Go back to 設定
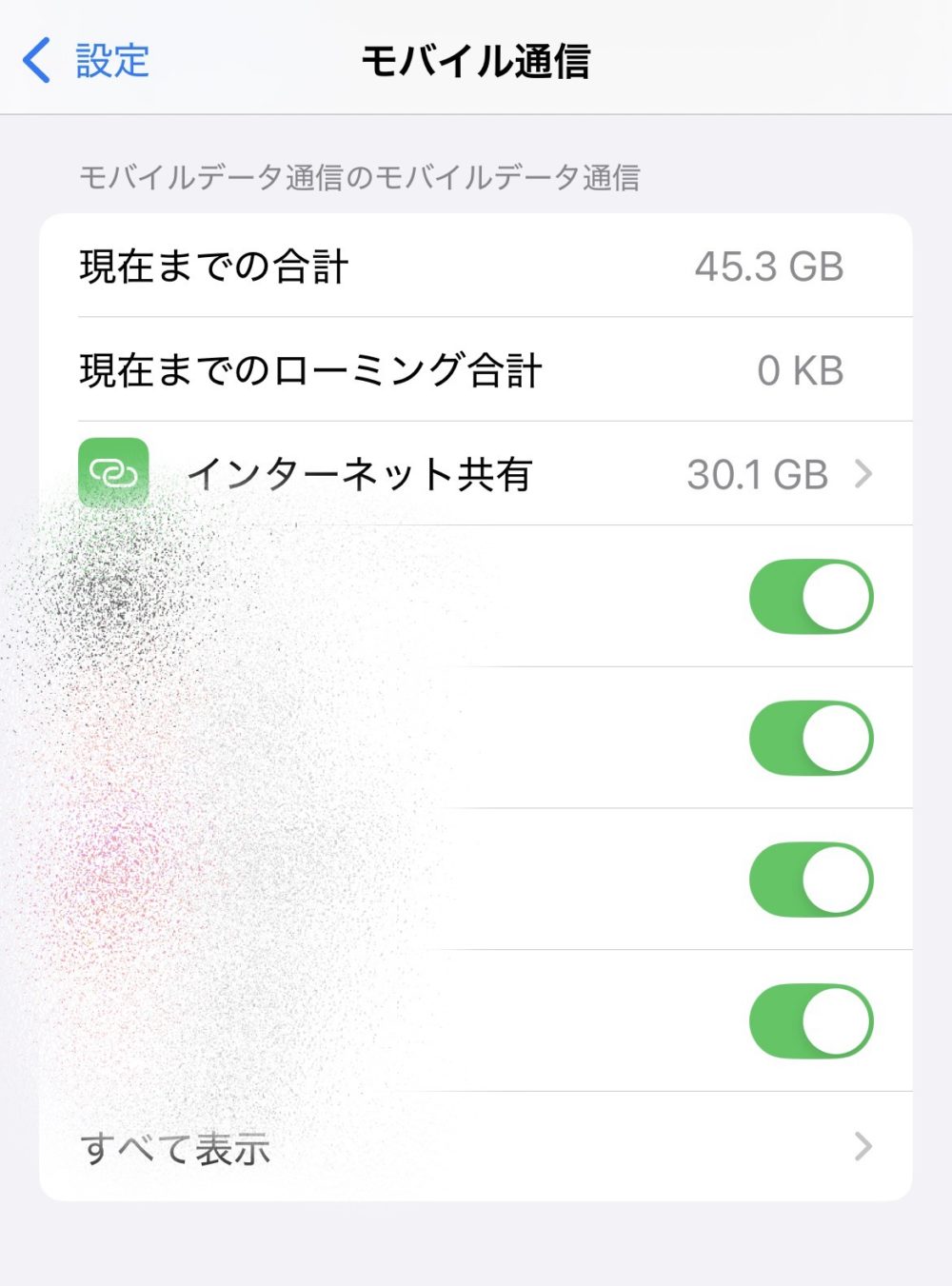 coord(86,61)
